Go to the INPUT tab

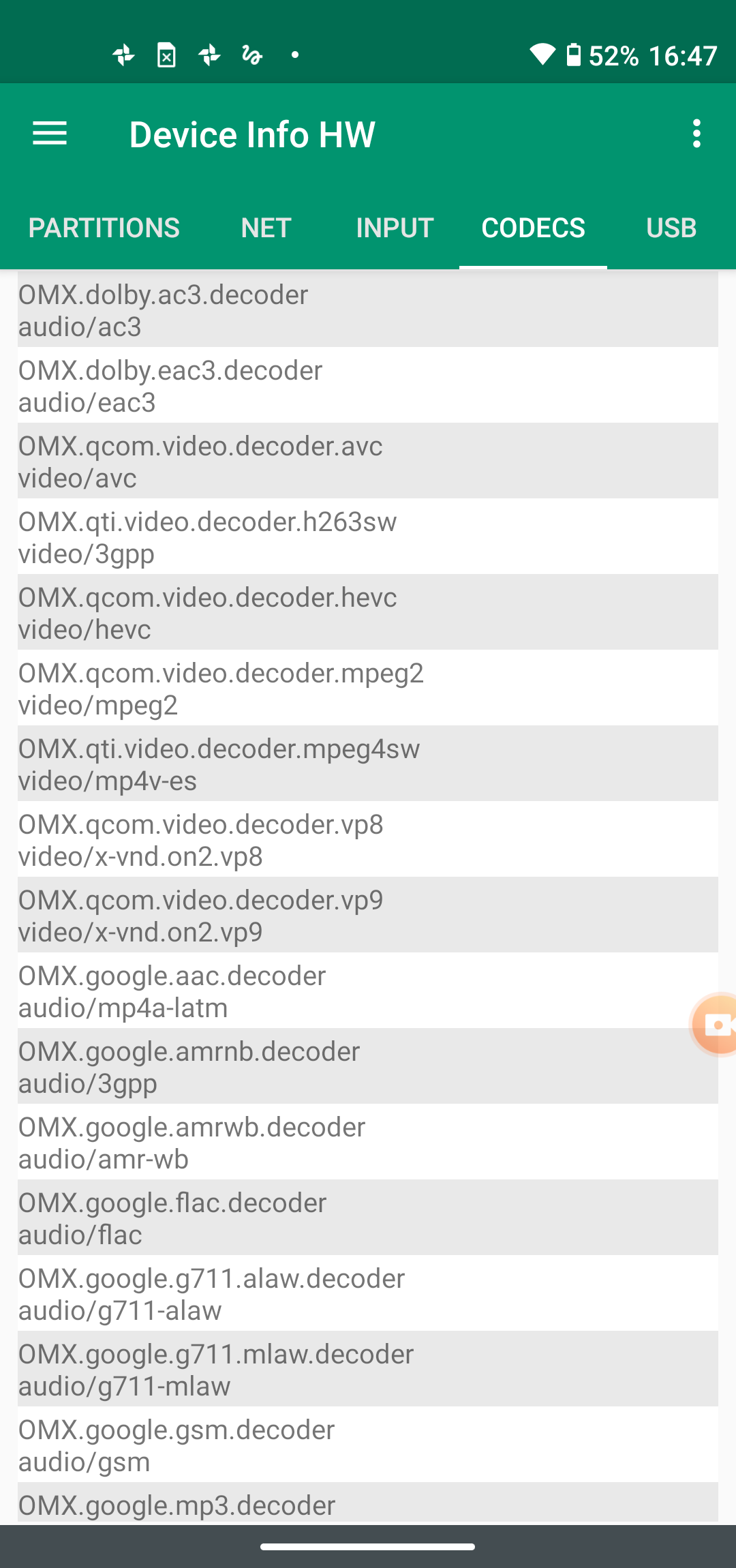[395, 228]
